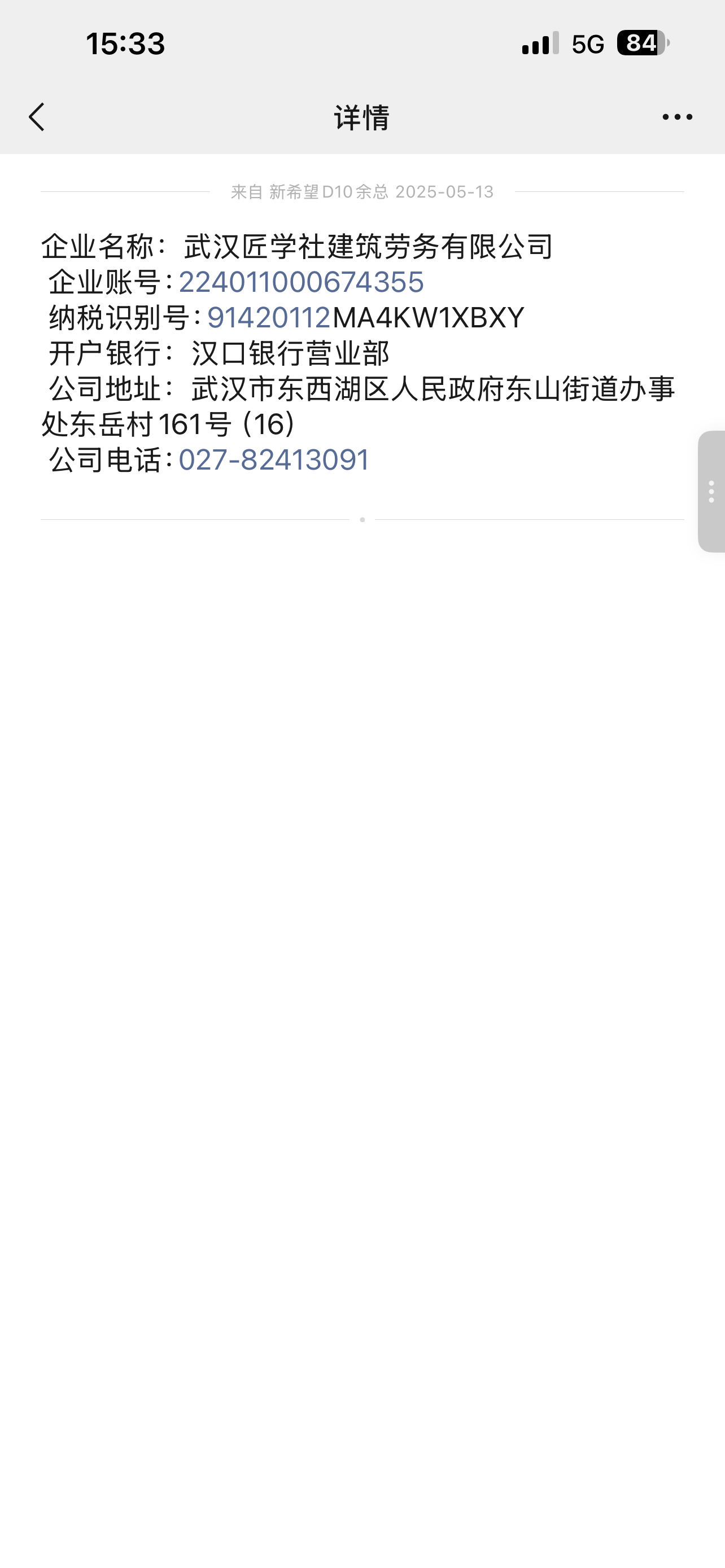Open the floating side handle
725x1568 pixels.
[x=710, y=492]
